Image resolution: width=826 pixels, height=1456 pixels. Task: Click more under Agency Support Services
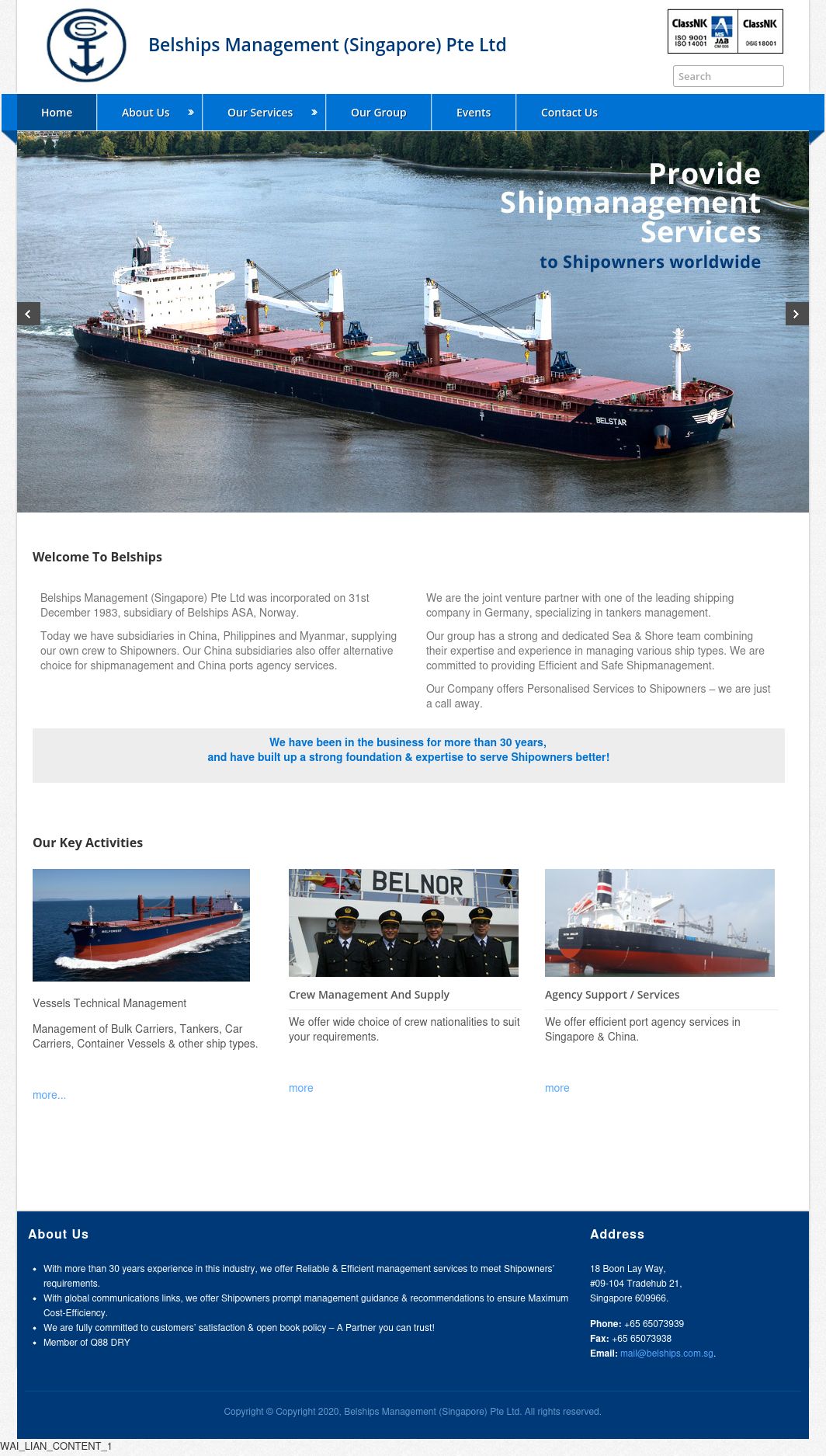click(557, 1088)
